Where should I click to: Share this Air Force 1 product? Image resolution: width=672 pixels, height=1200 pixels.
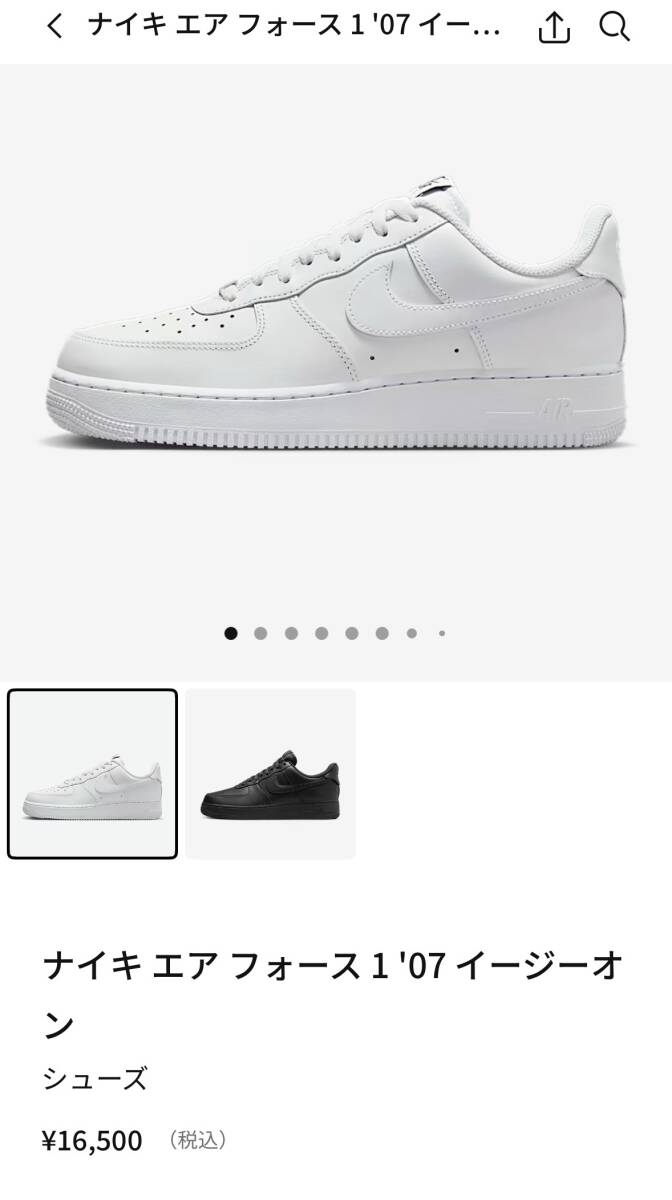pyautogui.click(x=554, y=27)
